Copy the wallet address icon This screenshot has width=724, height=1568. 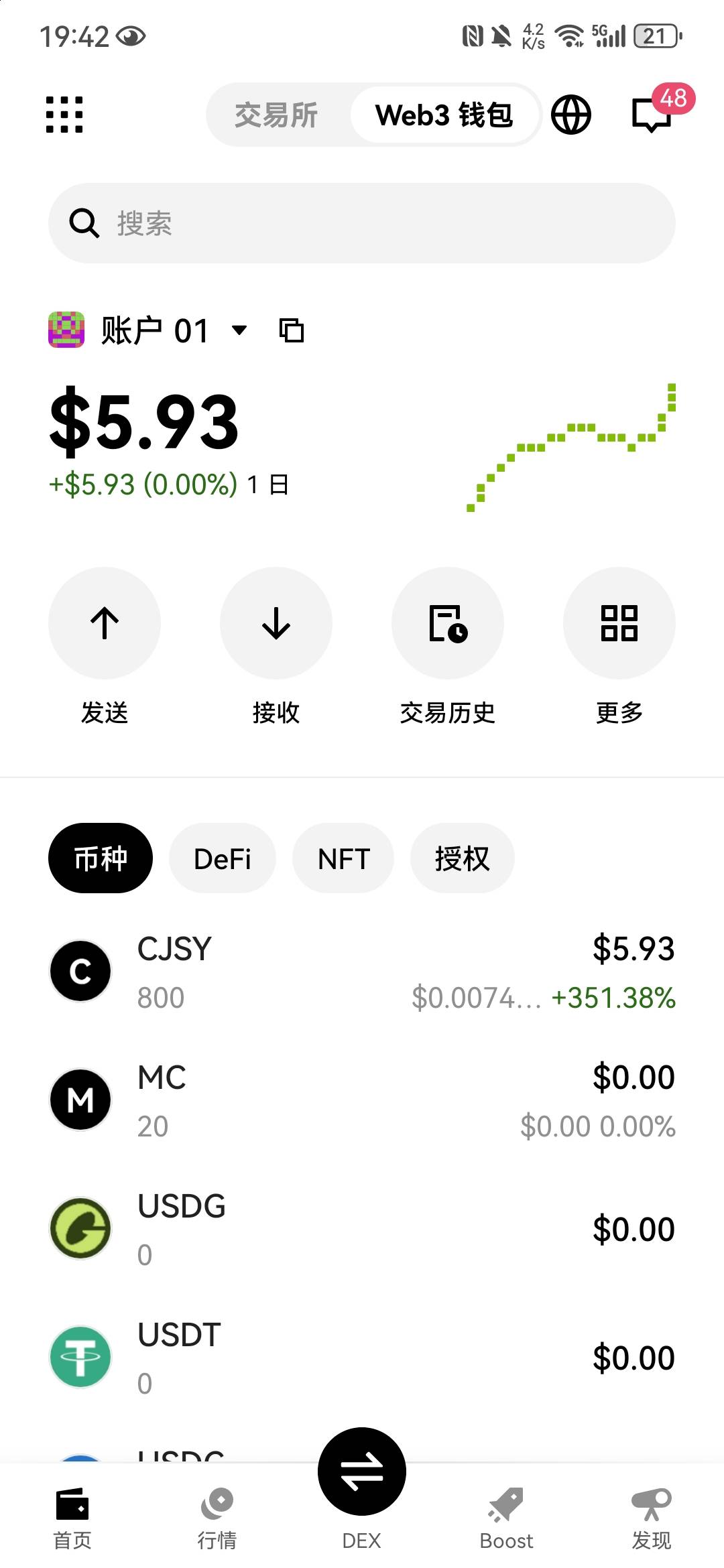tap(292, 330)
